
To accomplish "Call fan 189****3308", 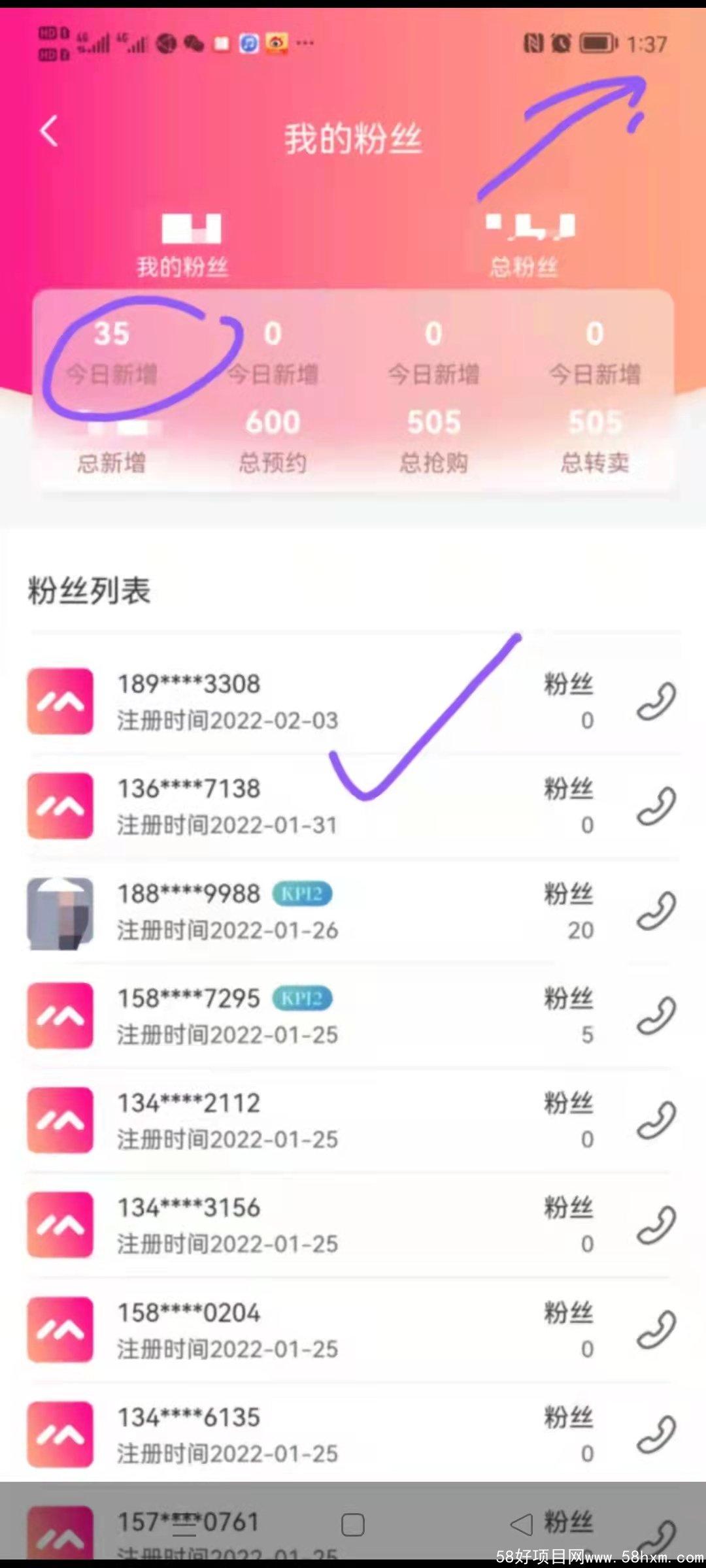I will (x=656, y=701).
